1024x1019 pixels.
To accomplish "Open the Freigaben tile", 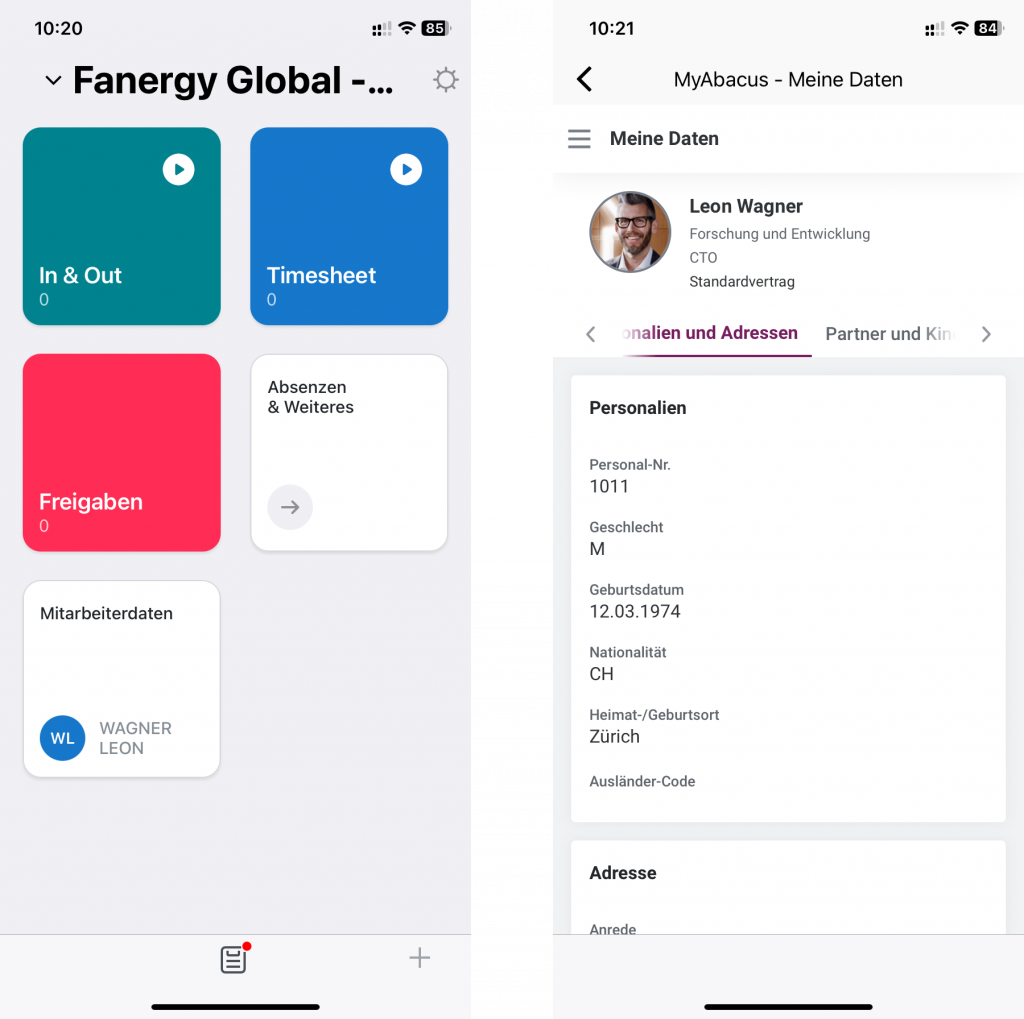I will (x=121, y=452).
